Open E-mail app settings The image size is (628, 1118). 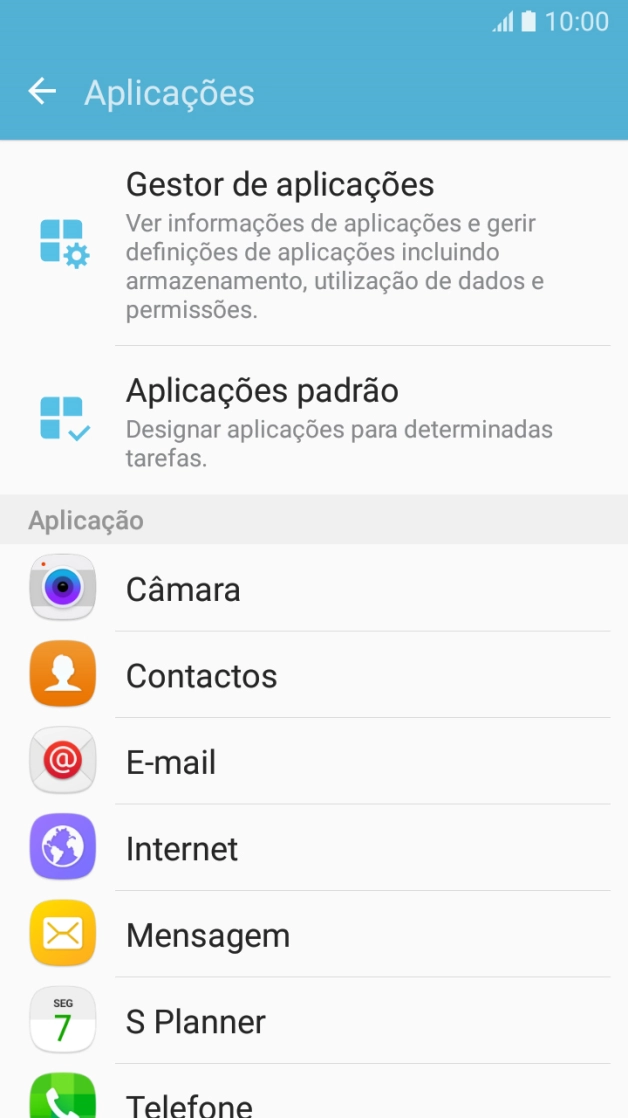pyautogui.click(x=314, y=762)
